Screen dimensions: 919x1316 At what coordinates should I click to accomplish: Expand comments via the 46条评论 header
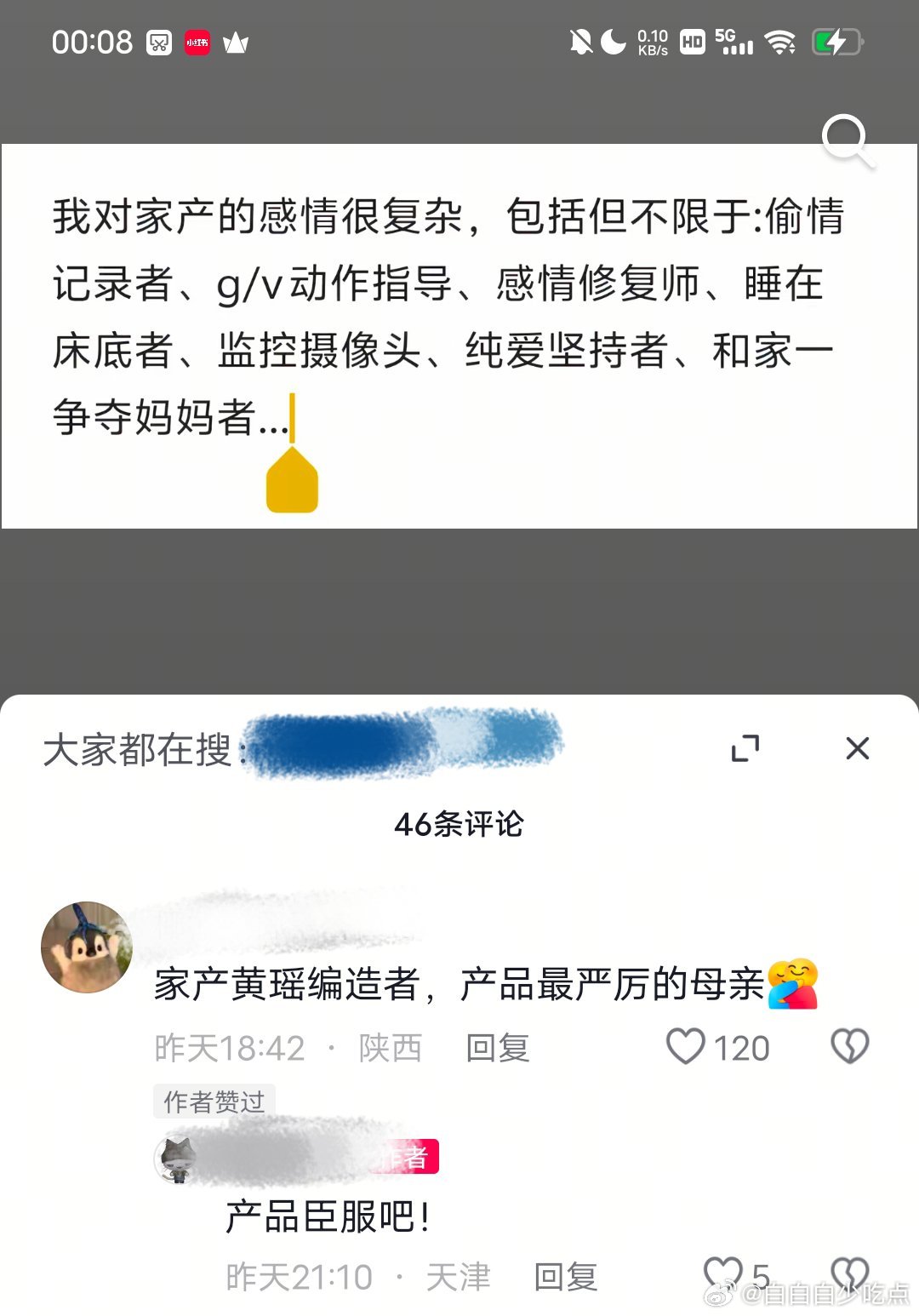[459, 824]
